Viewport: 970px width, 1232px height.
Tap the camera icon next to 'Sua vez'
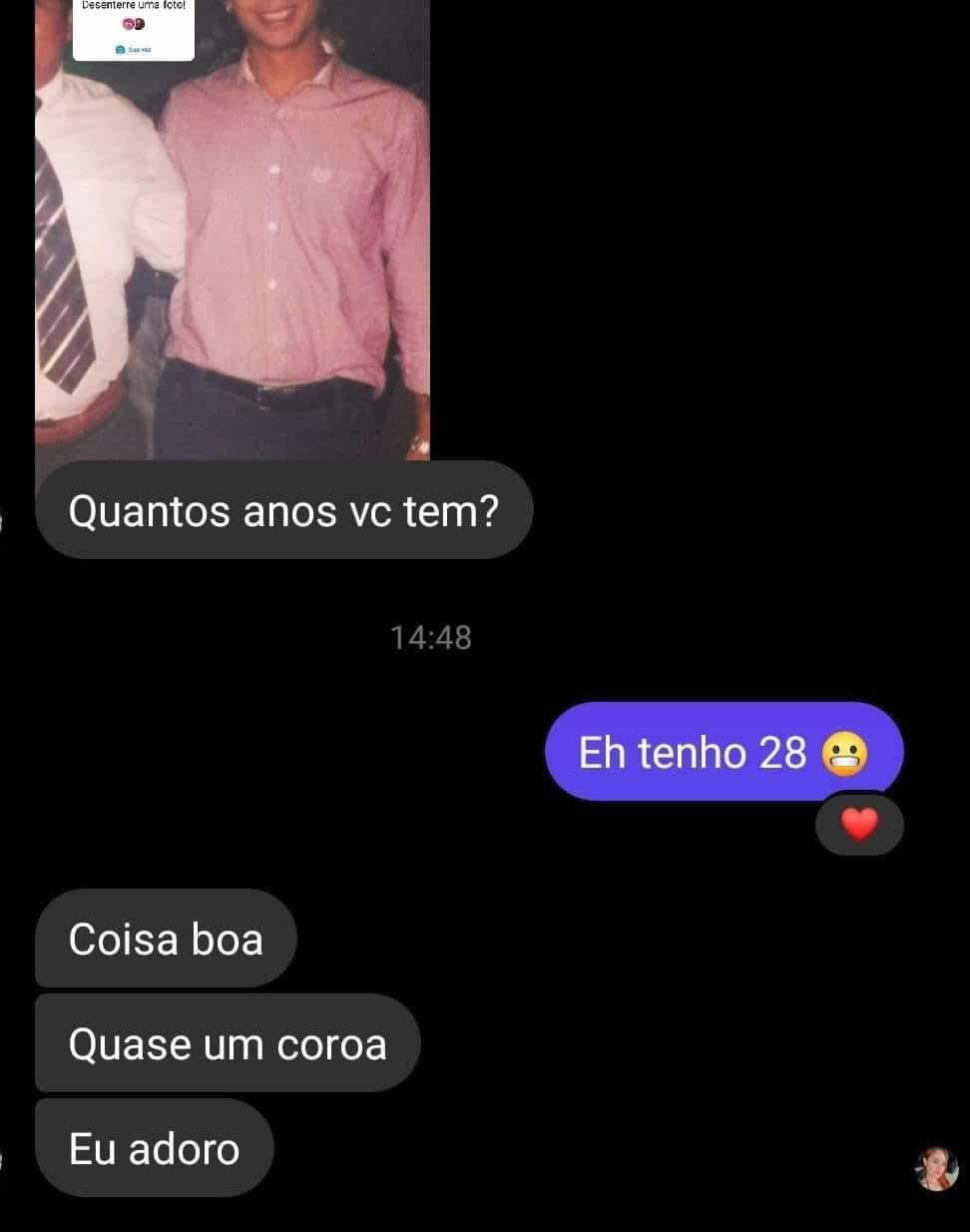pyautogui.click(x=119, y=47)
